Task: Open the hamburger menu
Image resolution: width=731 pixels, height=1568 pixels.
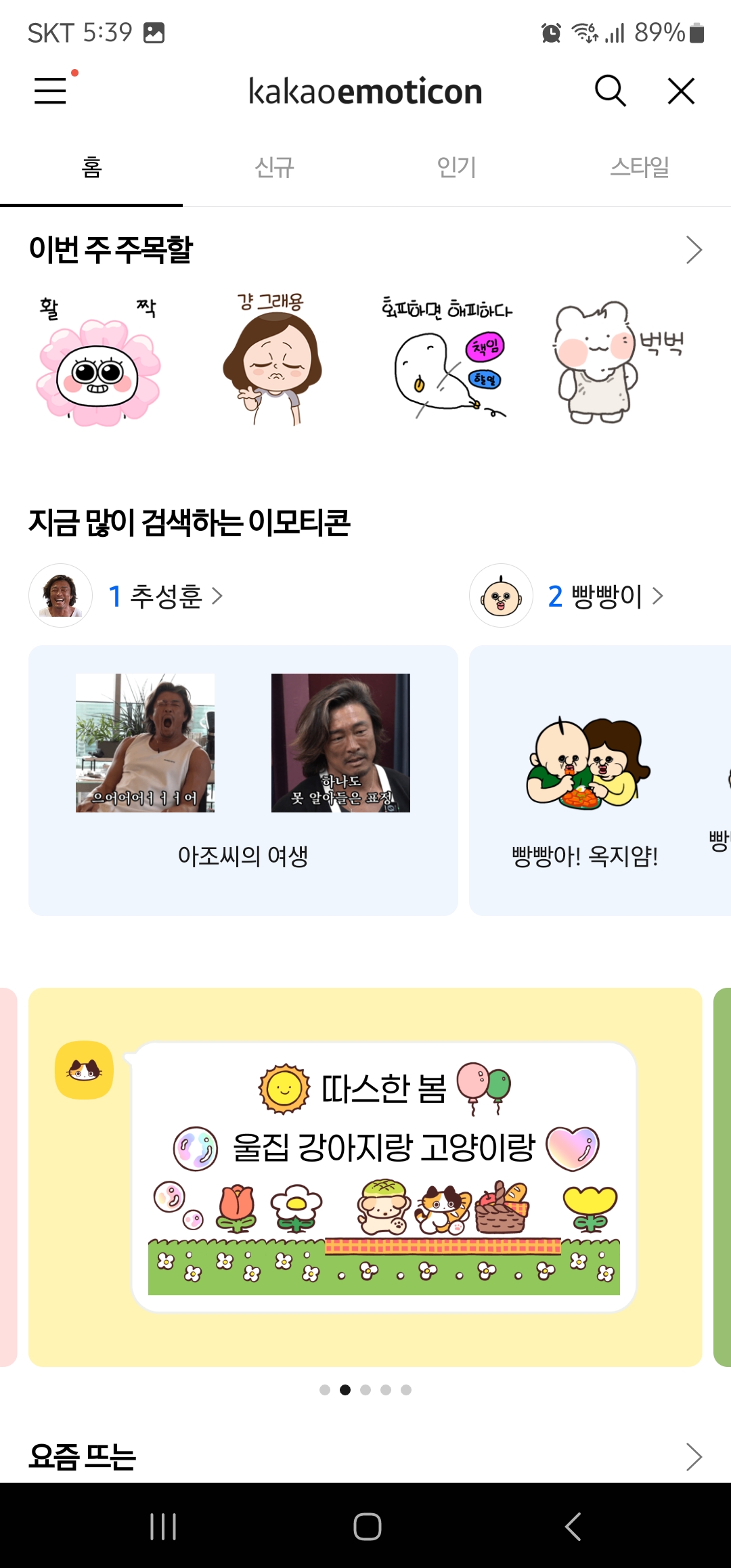Action: coord(51,91)
